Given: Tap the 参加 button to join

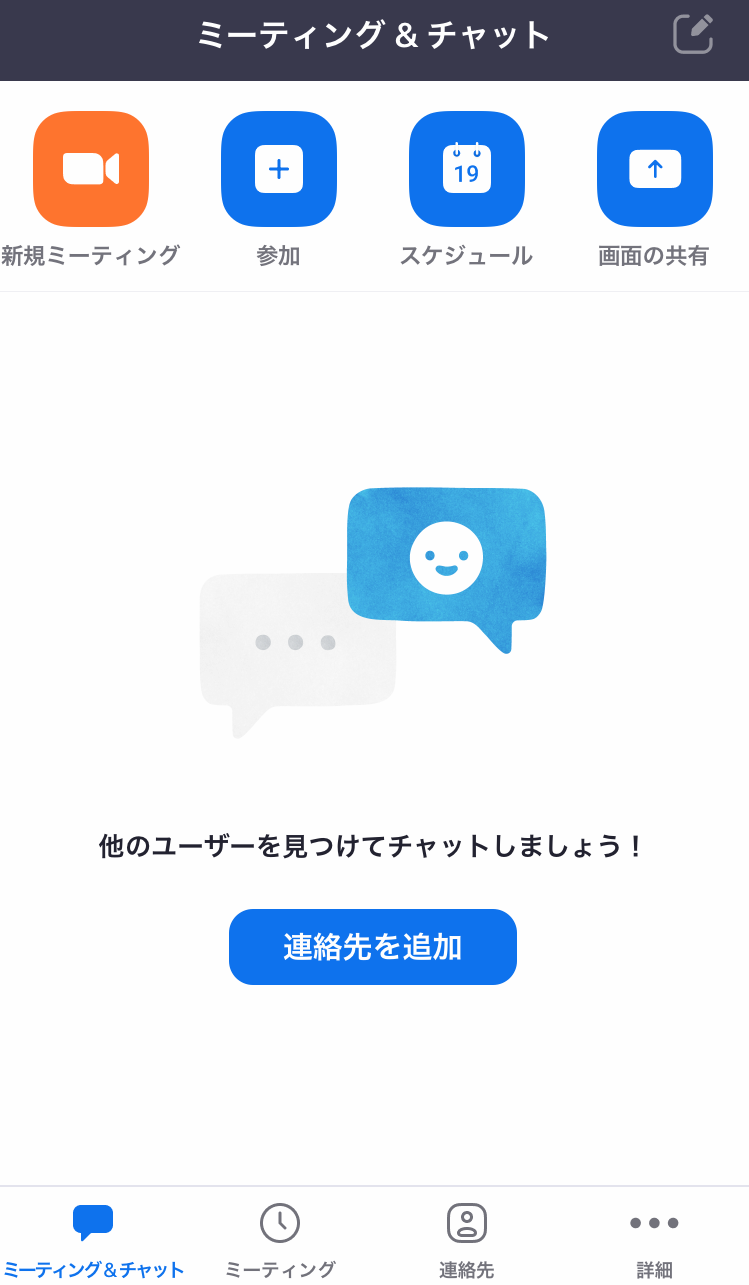Looking at the screenshot, I should point(279,169).
